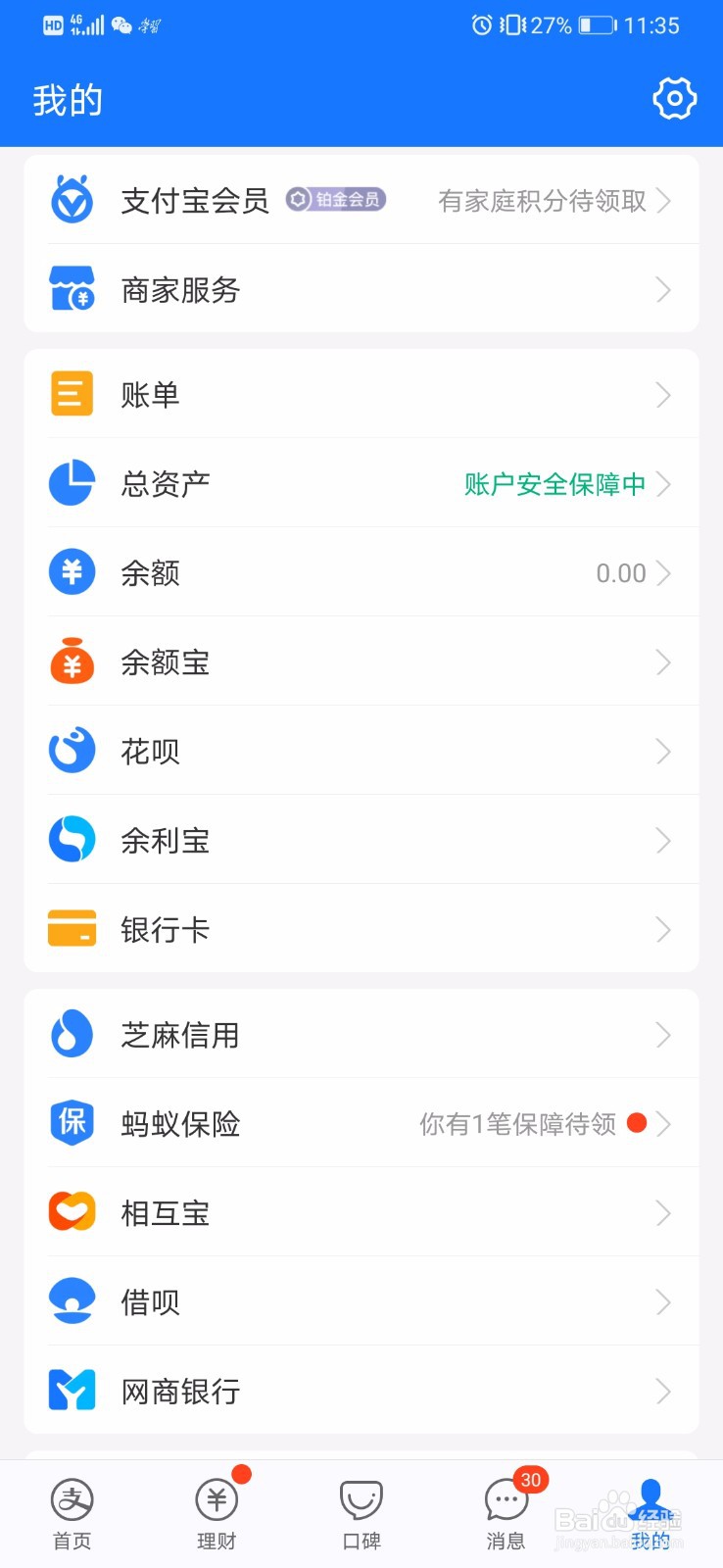The image size is (723, 1568).
Task: Open 支付宝会员 membership row
Action: point(361,200)
